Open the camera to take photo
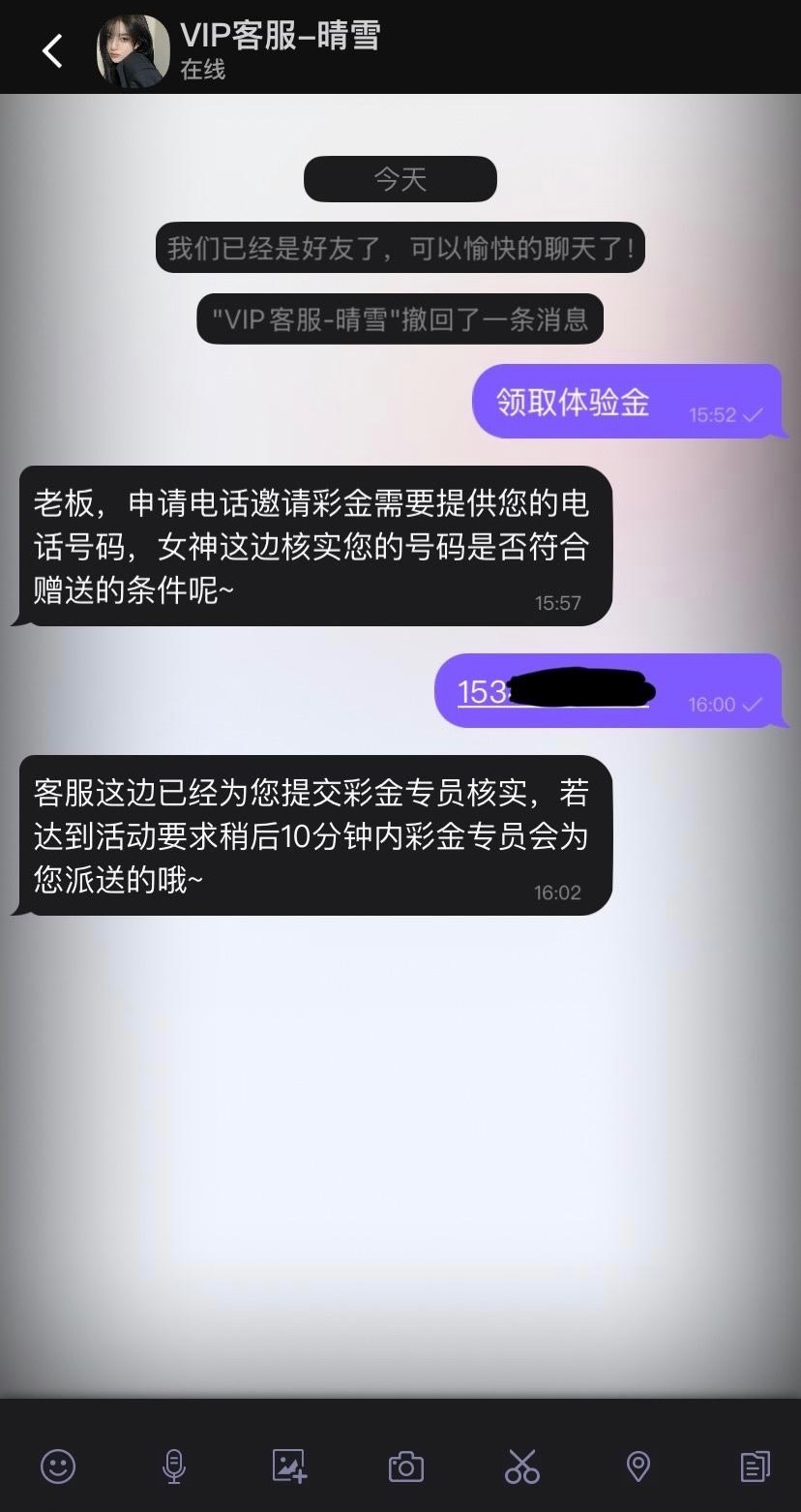This screenshot has width=801, height=1512. click(x=406, y=1466)
